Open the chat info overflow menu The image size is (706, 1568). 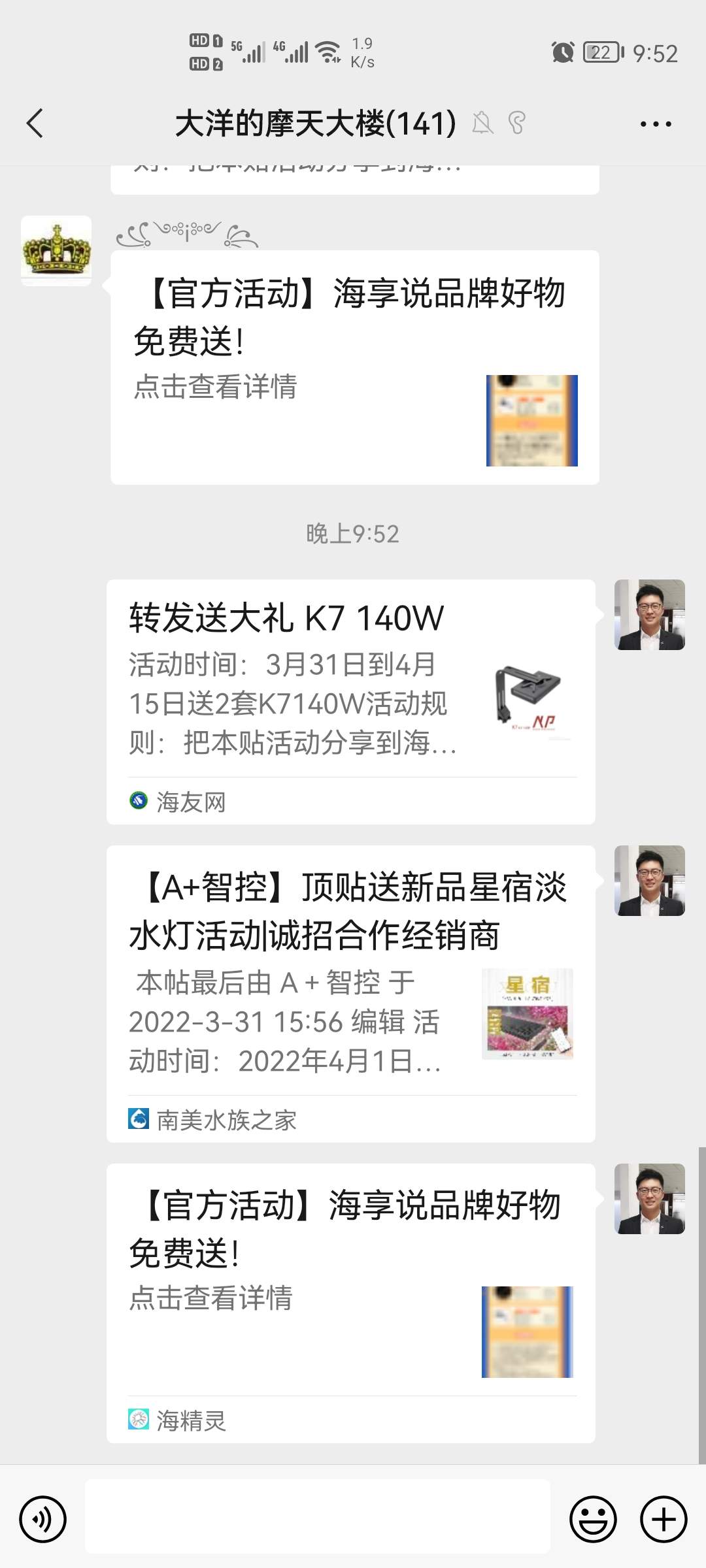click(x=655, y=123)
